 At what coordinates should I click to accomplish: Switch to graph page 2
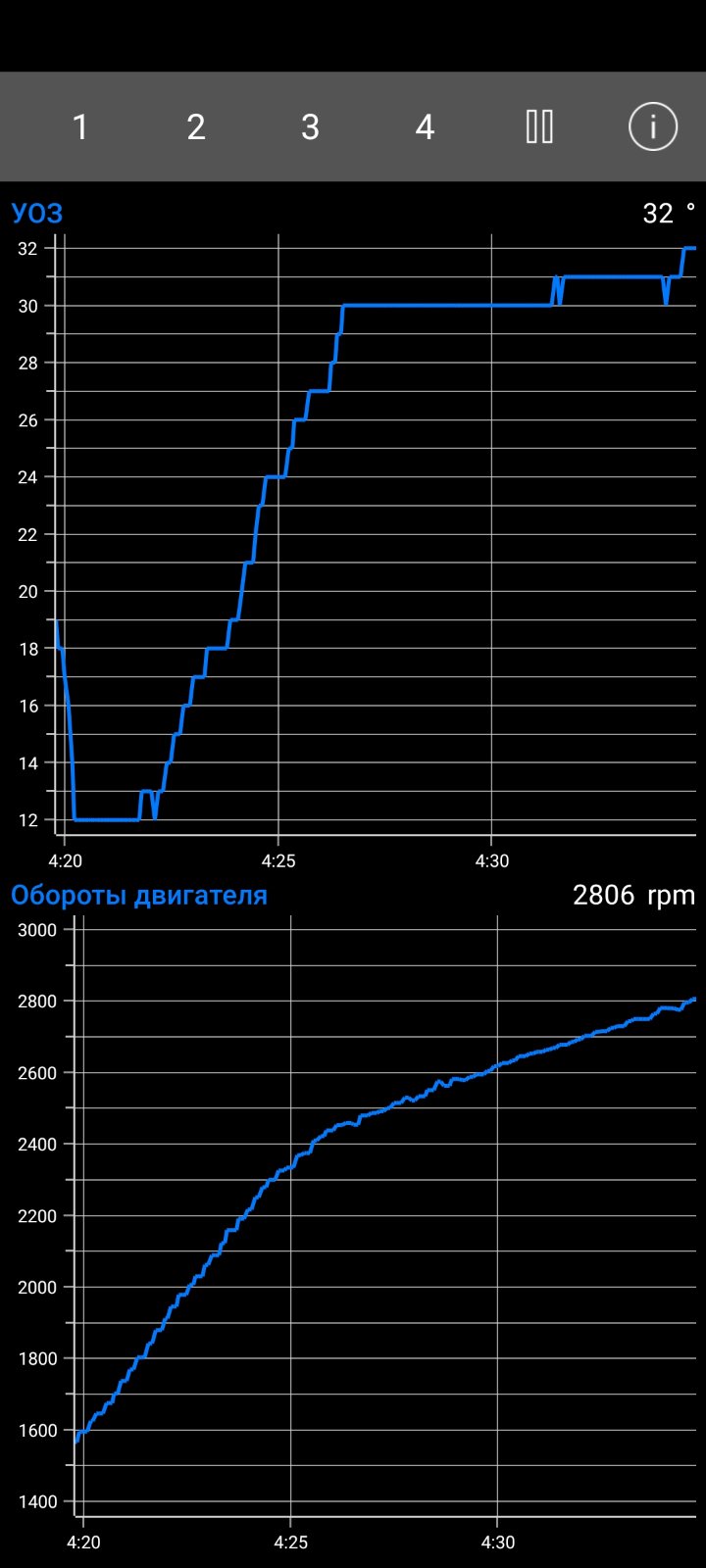[x=196, y=127]
